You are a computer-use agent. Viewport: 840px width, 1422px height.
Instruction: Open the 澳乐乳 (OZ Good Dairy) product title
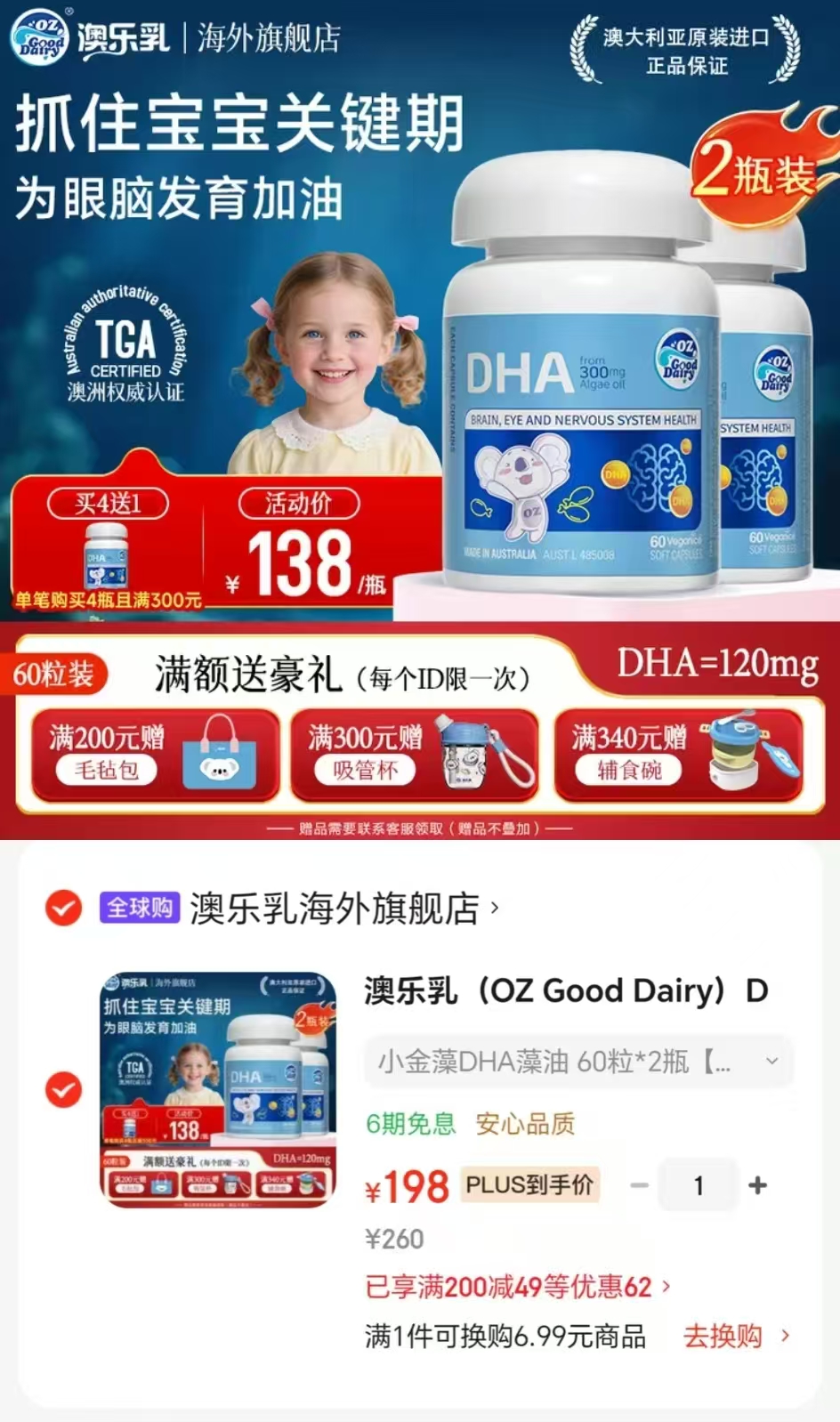(566, 990)
